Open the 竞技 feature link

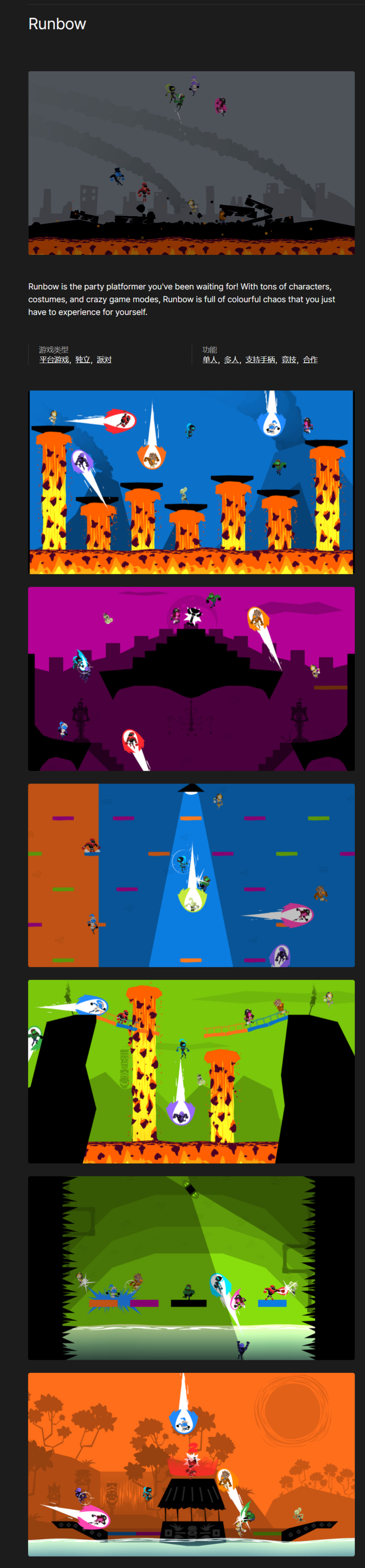(289, 360)
